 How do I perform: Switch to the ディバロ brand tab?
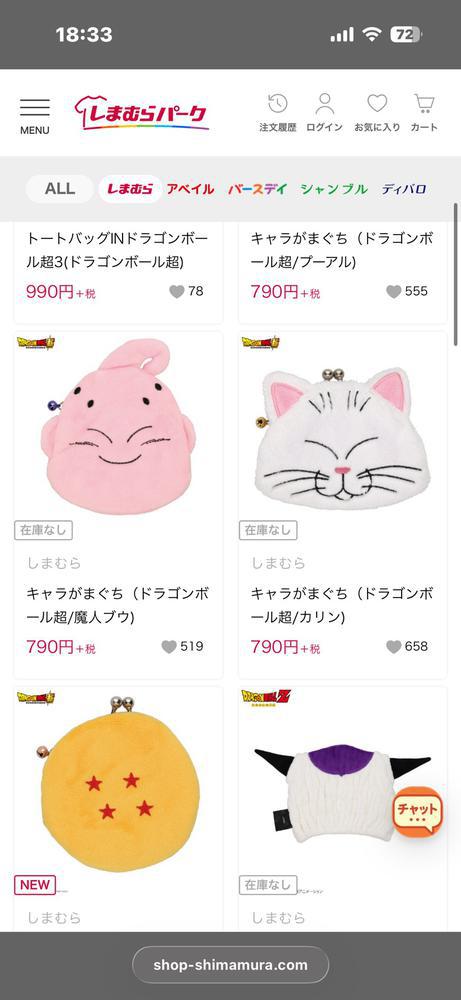click(x=404, y=189)
